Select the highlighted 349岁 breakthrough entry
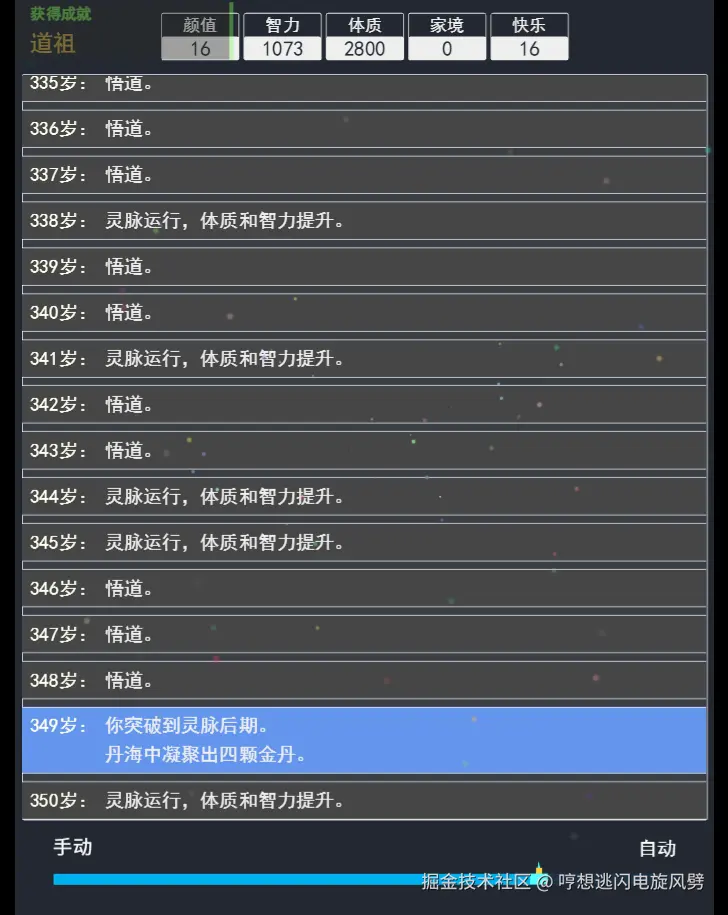The height and width of the screenshot is (915, 728). 364,739
